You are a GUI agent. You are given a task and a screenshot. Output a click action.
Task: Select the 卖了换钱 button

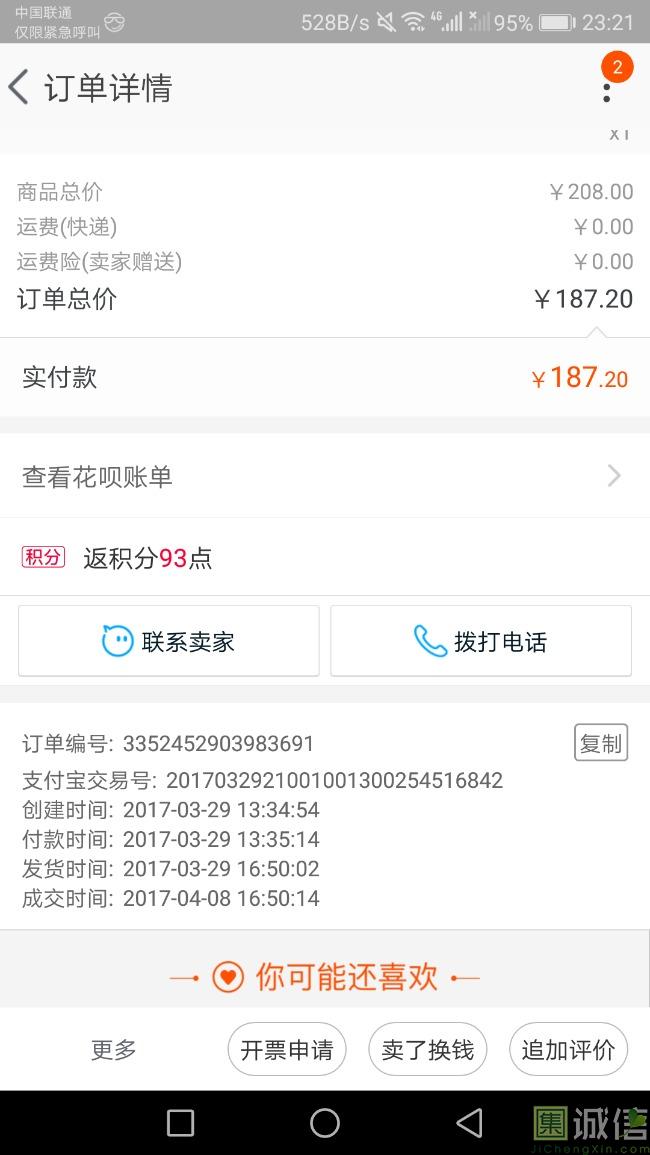click(427, 1050)
